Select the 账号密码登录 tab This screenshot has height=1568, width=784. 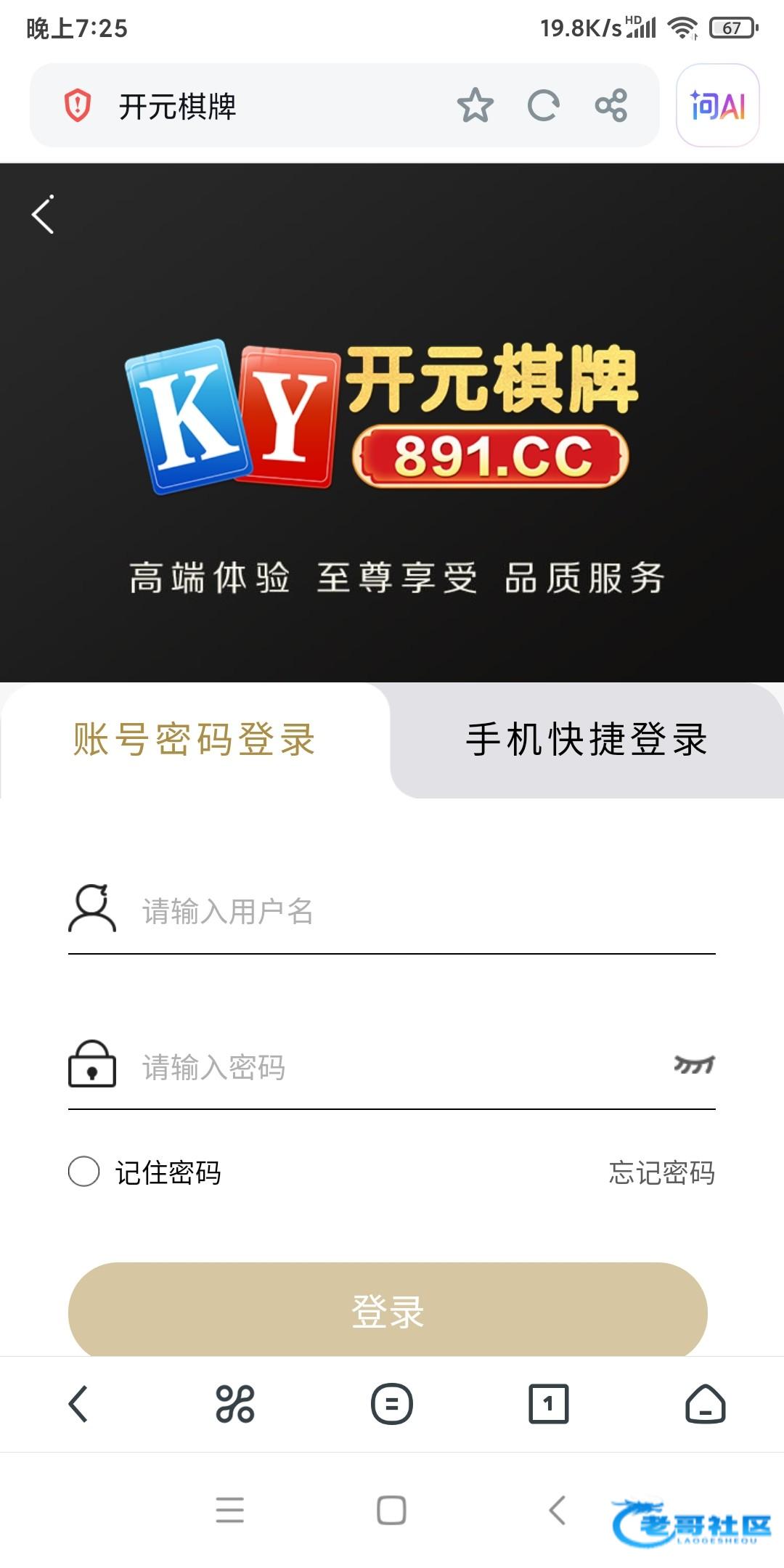[x=195, y=740]
